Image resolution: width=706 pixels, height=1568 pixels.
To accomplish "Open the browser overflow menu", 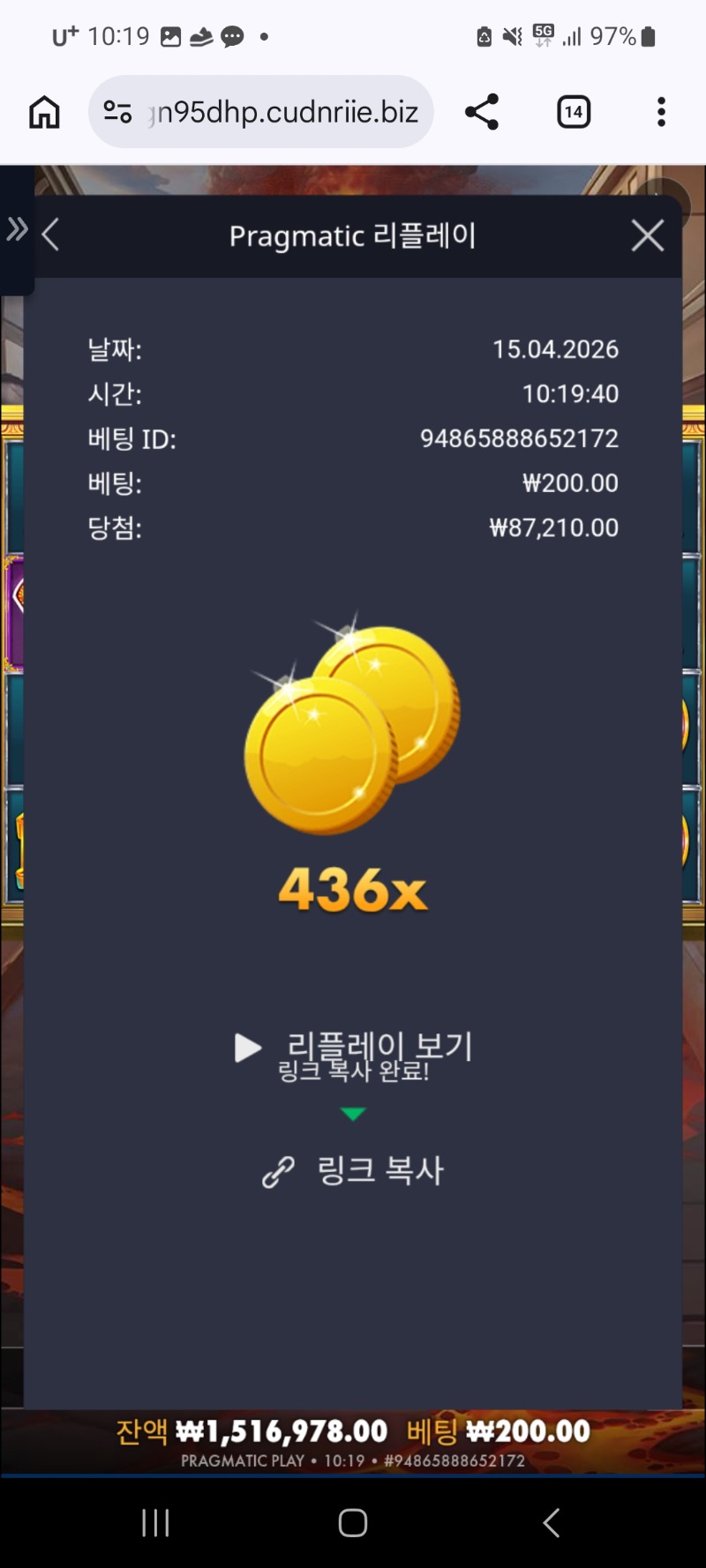I will coord(661,112).
